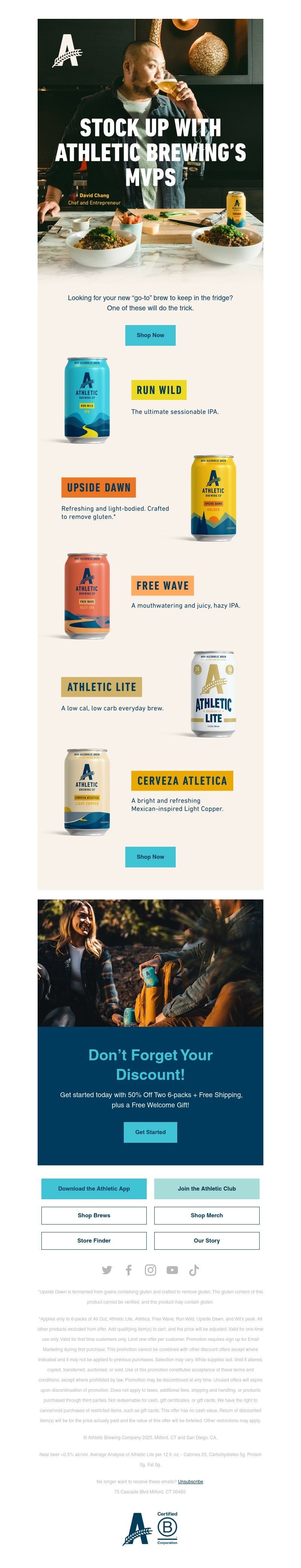Tap Shop Now below Cerveza Atletica

(x=150, y=856)
